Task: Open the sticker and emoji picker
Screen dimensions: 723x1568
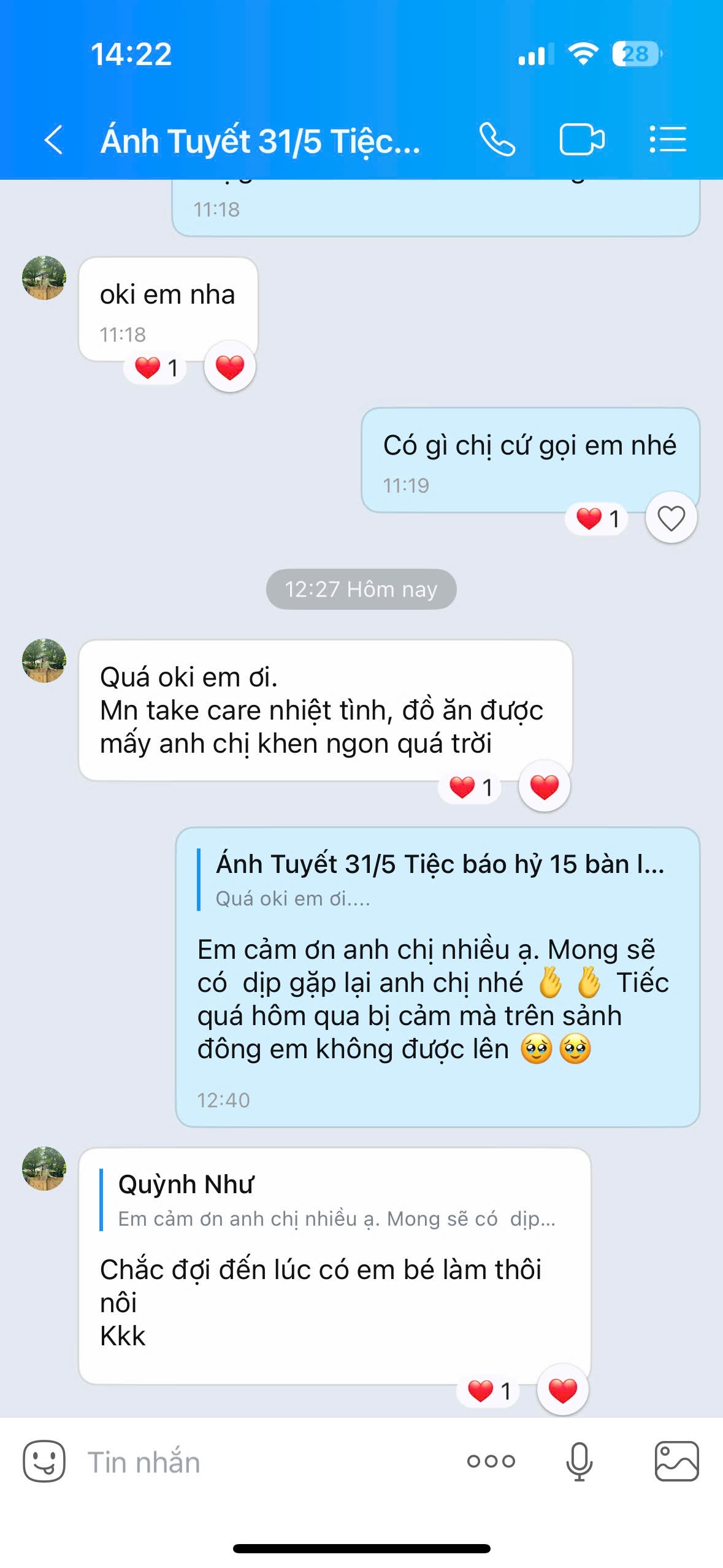Action: 44,1461
